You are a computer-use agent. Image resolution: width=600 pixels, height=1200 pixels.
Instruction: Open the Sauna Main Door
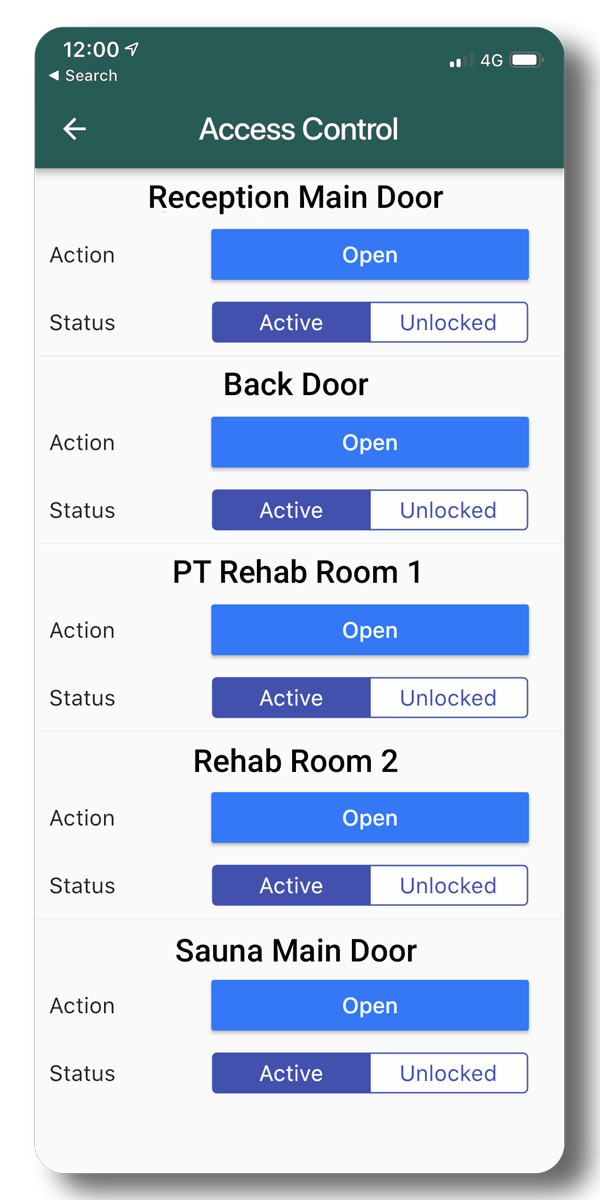point(370,1006)
